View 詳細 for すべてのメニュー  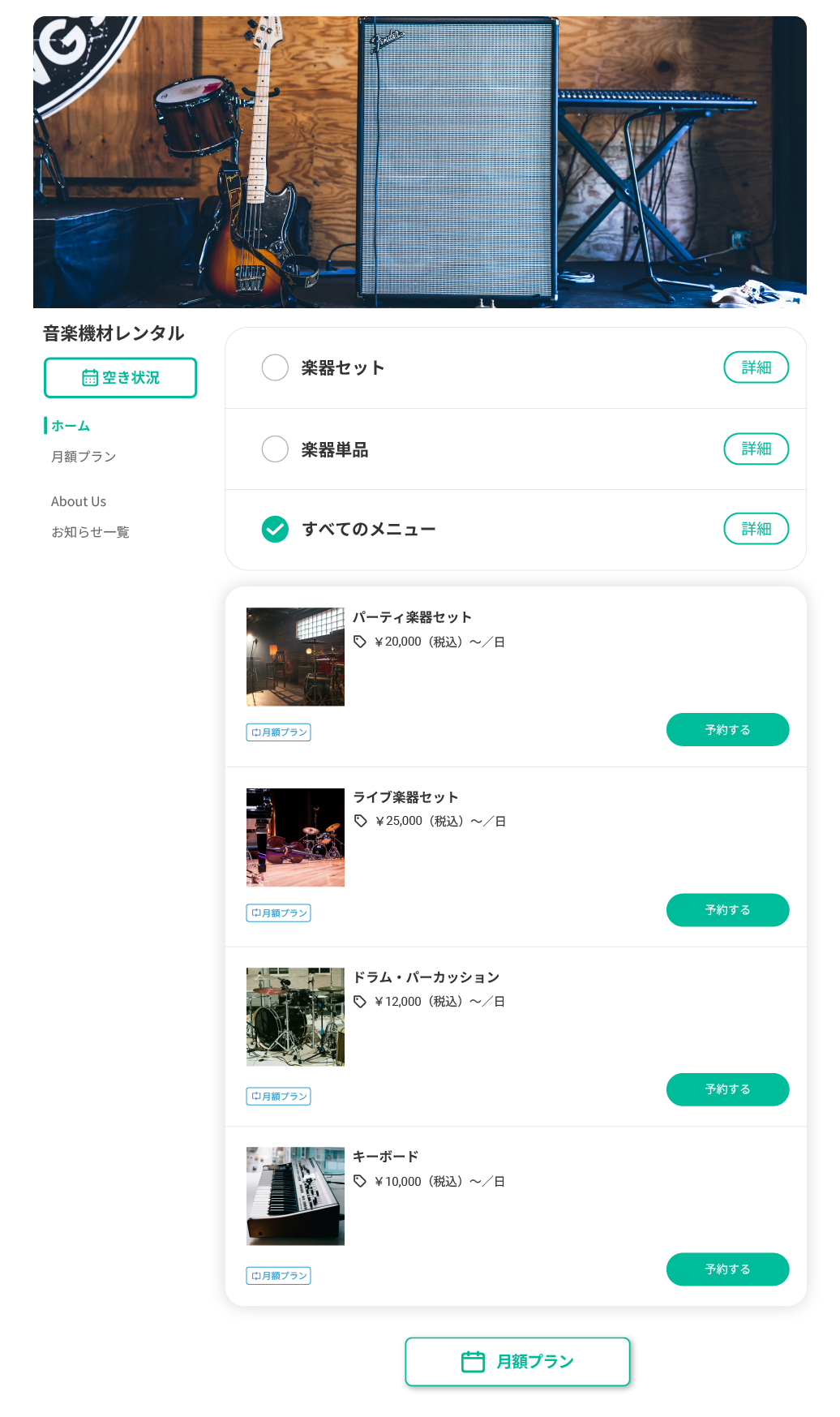pyautogui.click(x=756, y=529)
